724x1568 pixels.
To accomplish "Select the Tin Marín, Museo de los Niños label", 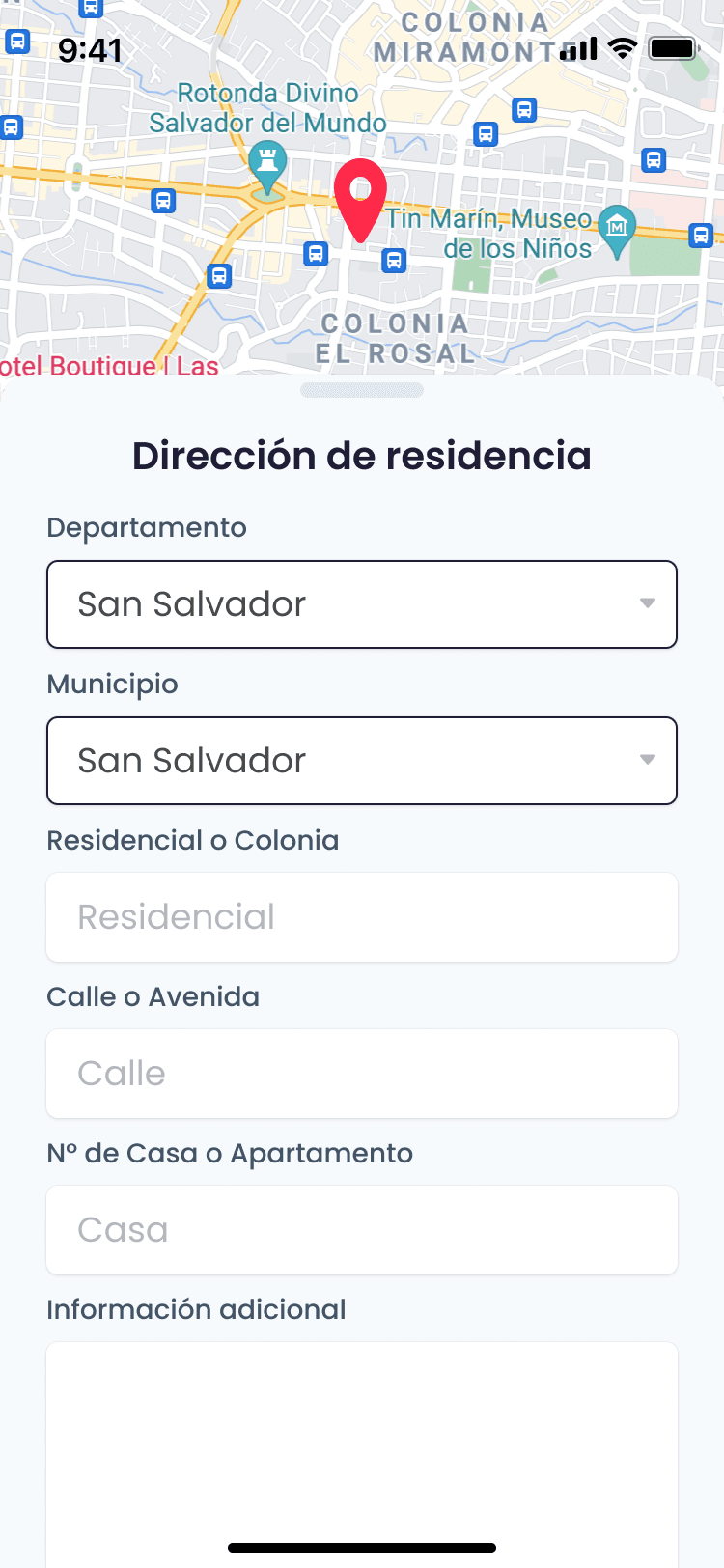I will pyautogui.click(x=487, y=233).
